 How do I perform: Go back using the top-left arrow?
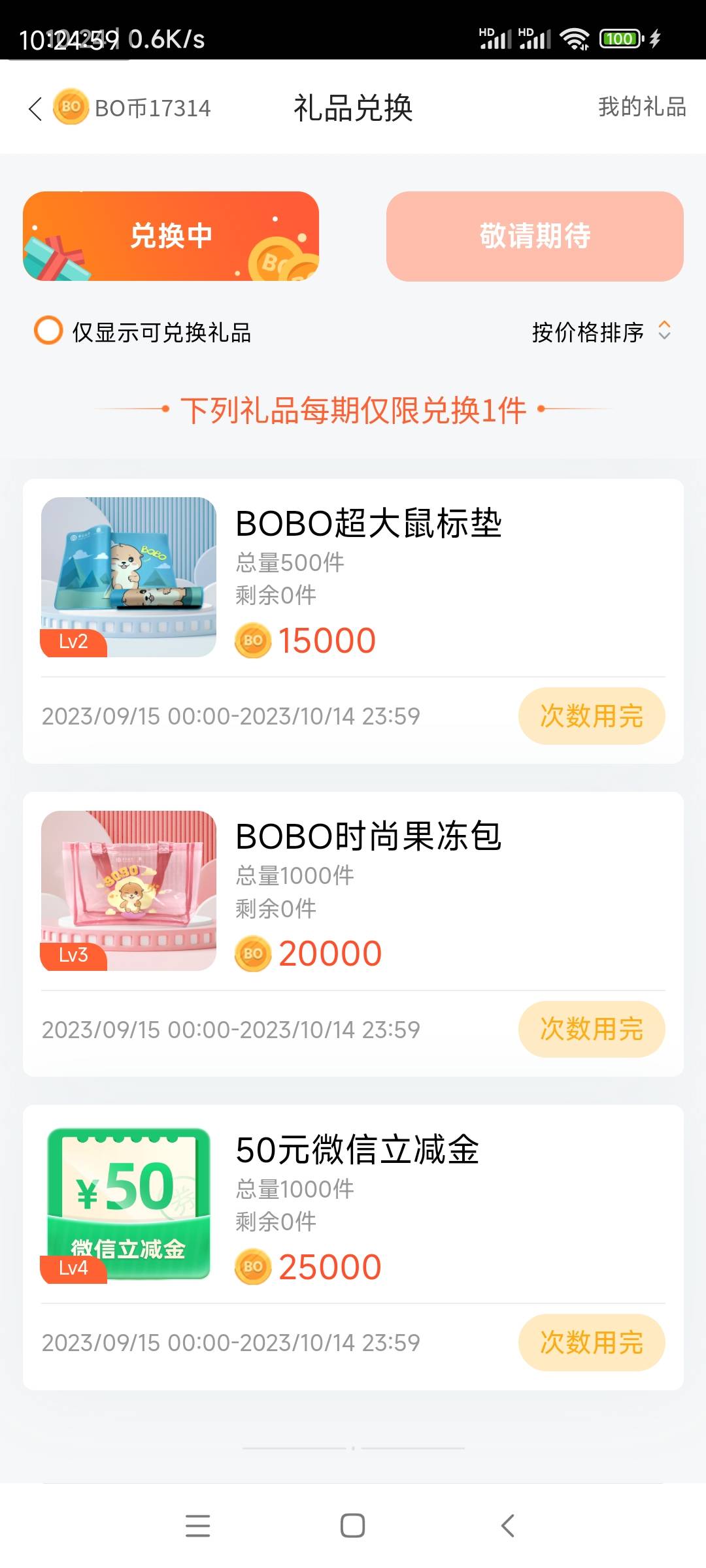35,108
